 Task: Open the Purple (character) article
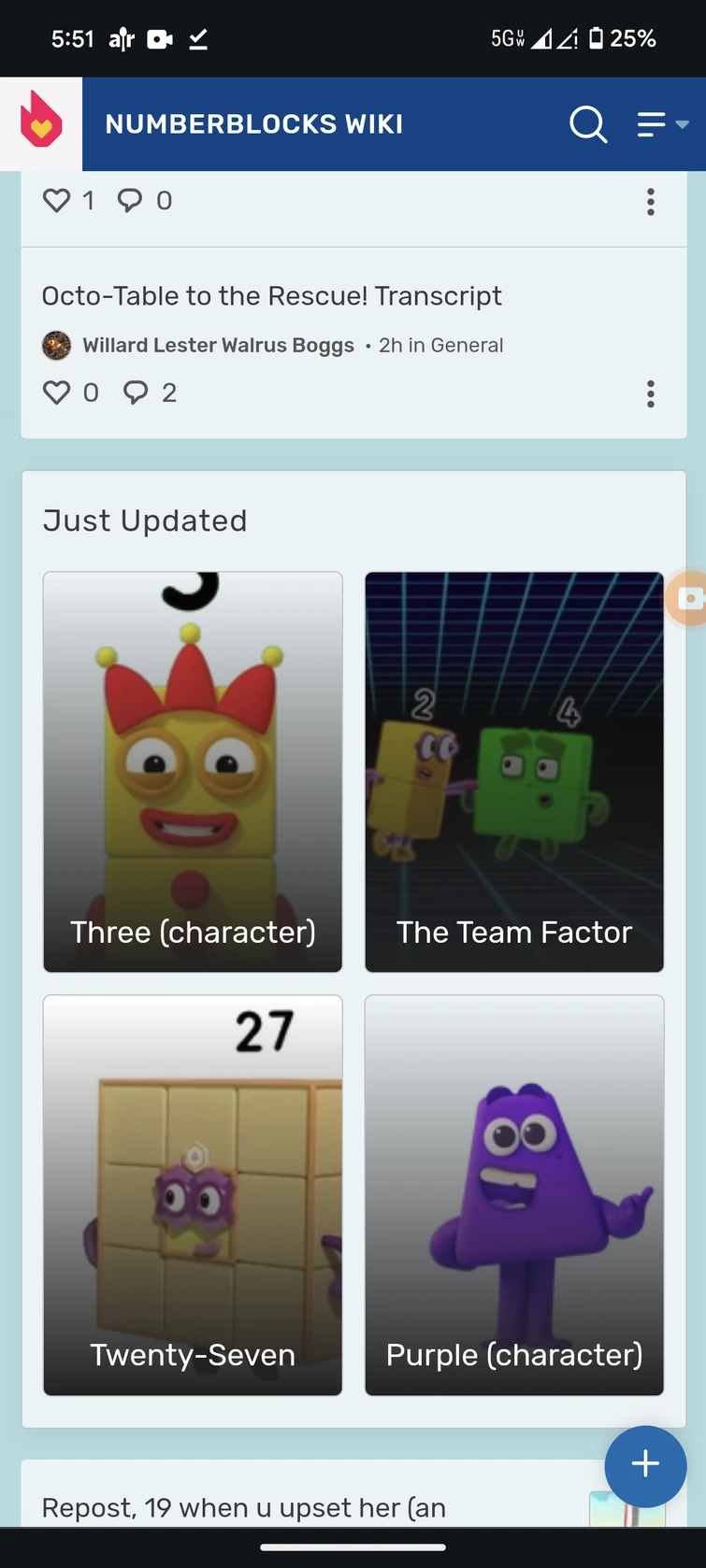click(x=513, y=1194)
